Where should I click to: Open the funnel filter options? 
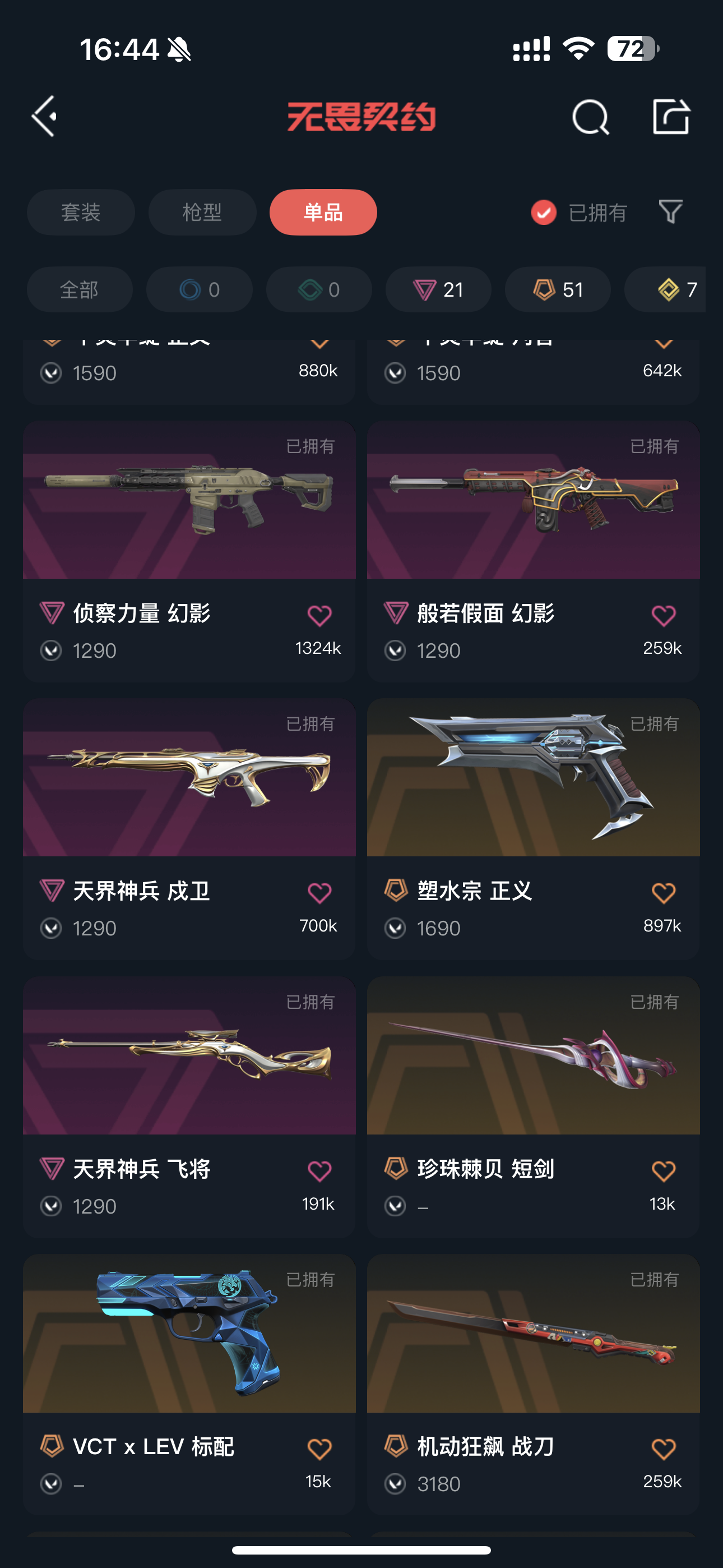click(x=671, y=212)
